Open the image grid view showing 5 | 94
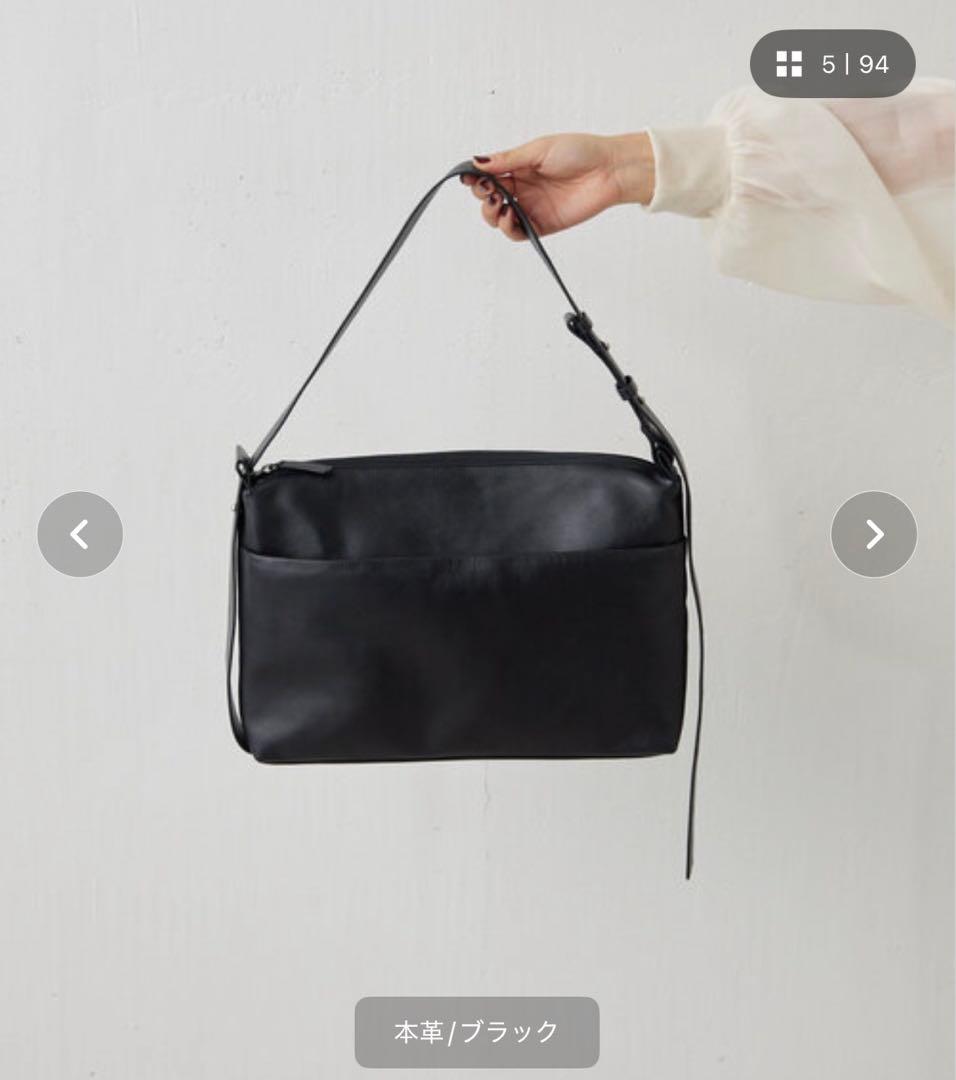956x1080 pixels. pyautogui.click(x=832, y=64)
